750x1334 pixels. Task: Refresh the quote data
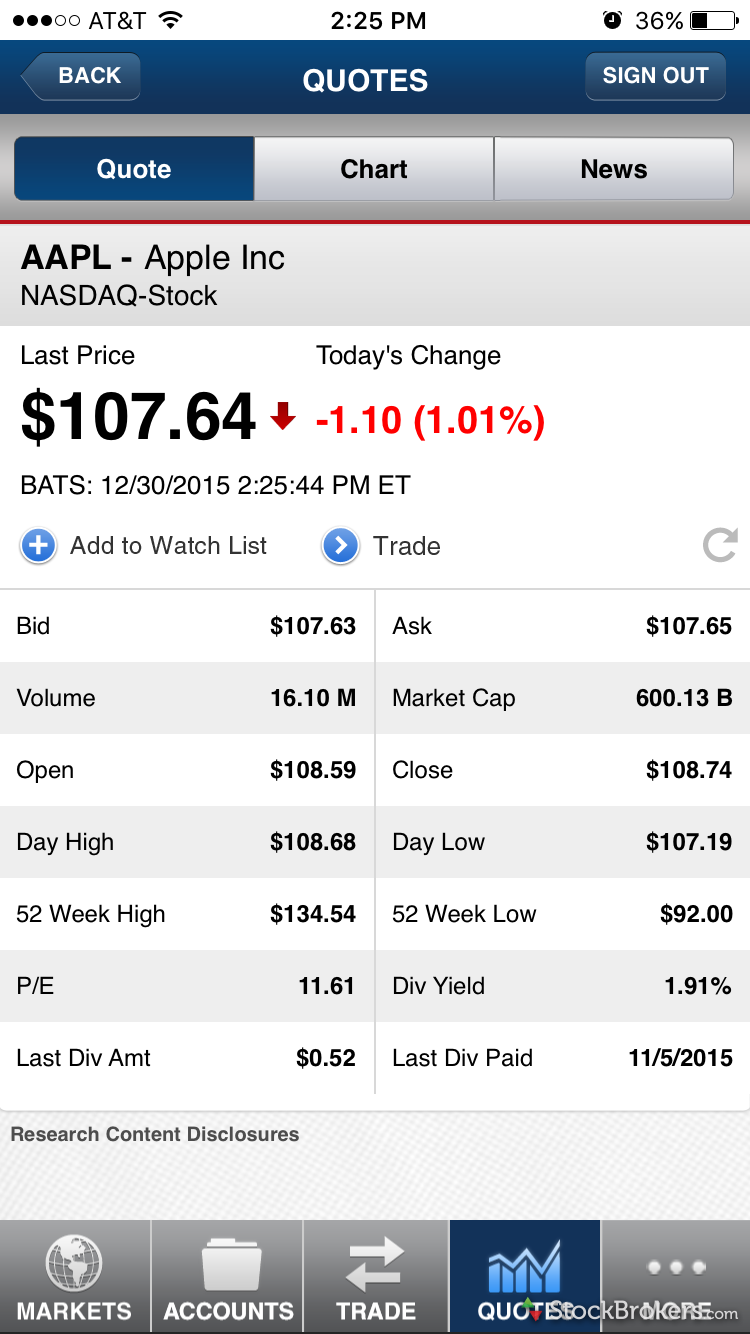tap(720, 545)
